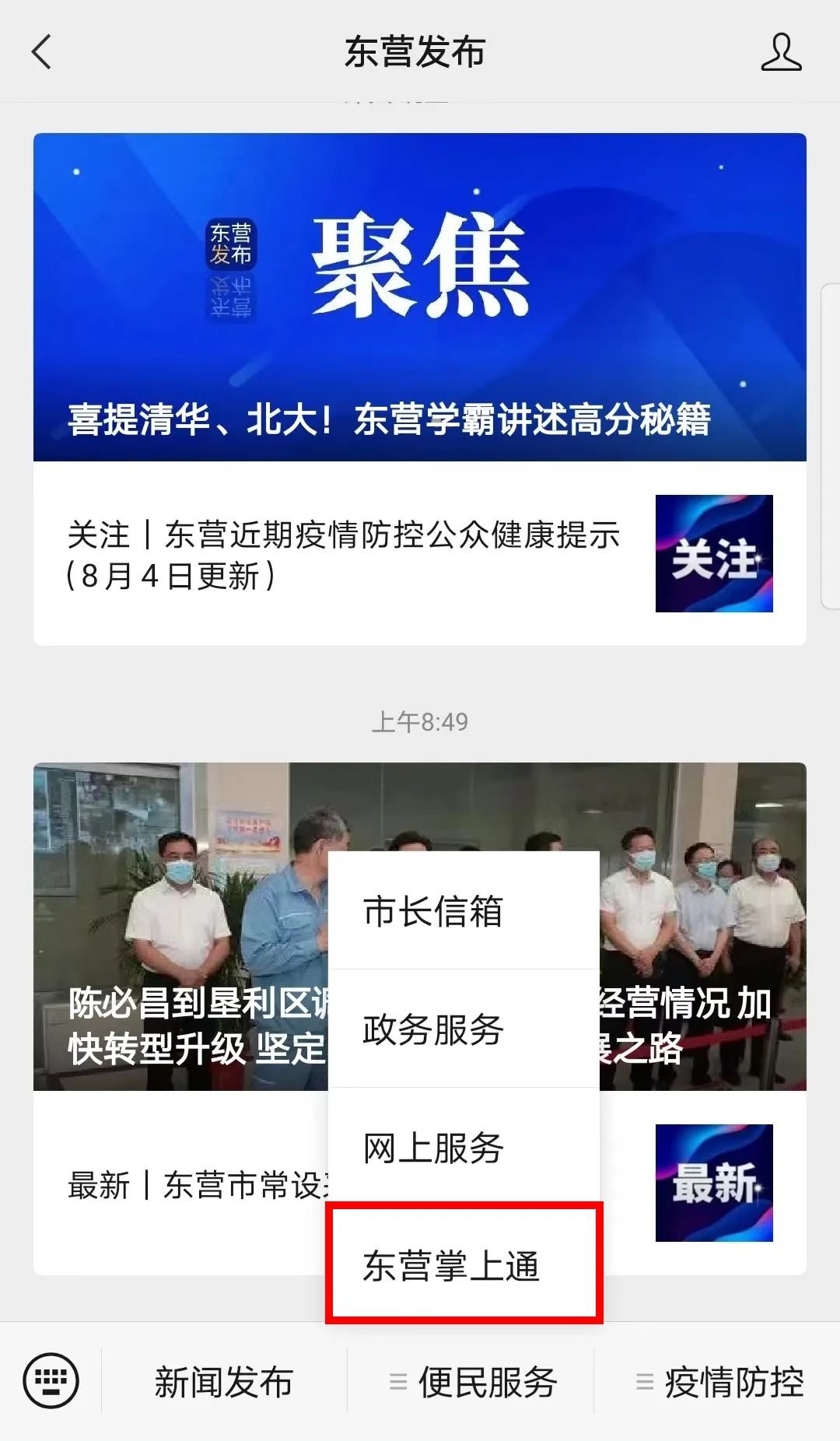Go back from 东营发布 account page
The image size is (840, 1441).
42,53
